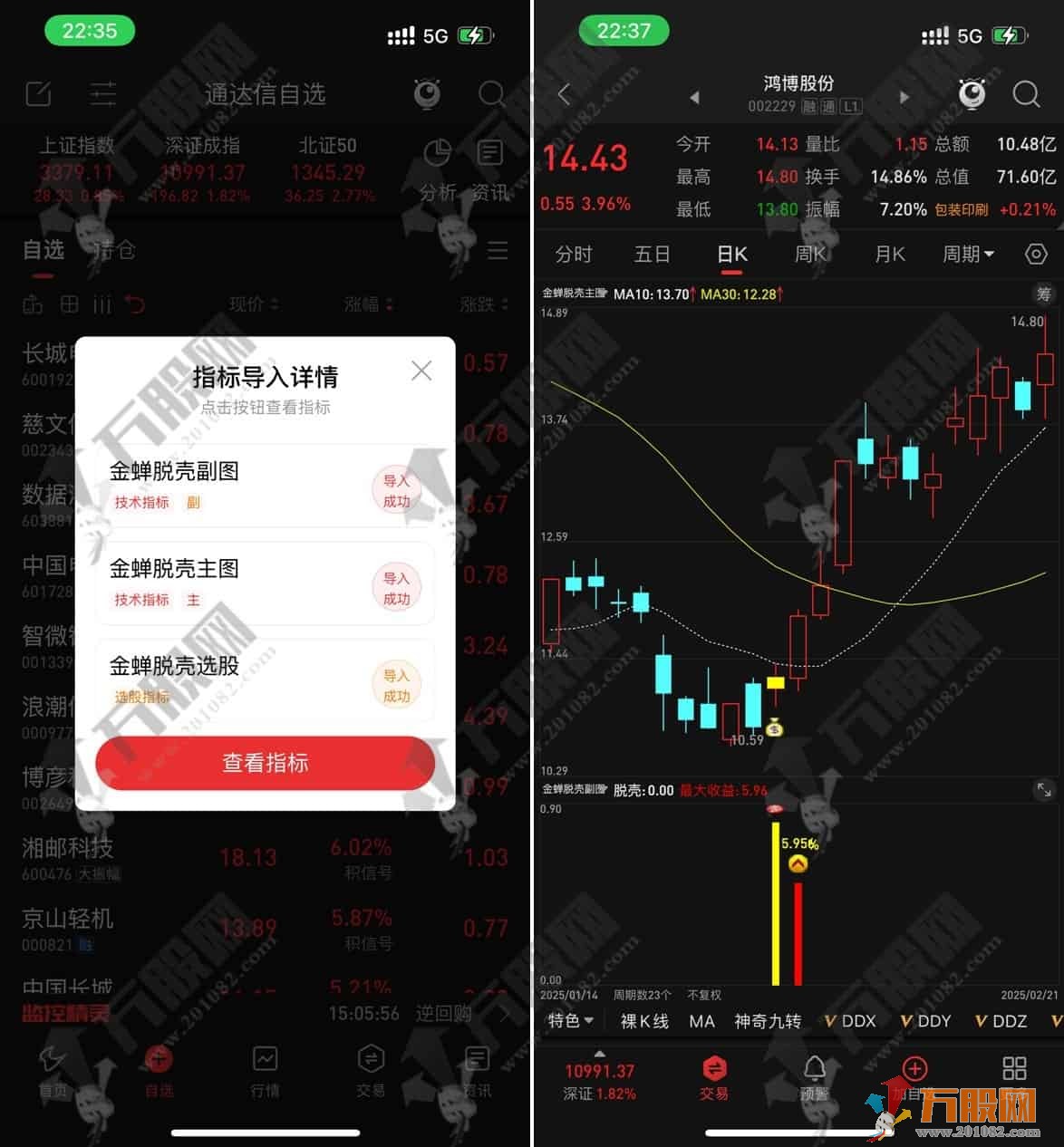Select the 月K chart tab

pyautogui.click(x=890, y=255)
